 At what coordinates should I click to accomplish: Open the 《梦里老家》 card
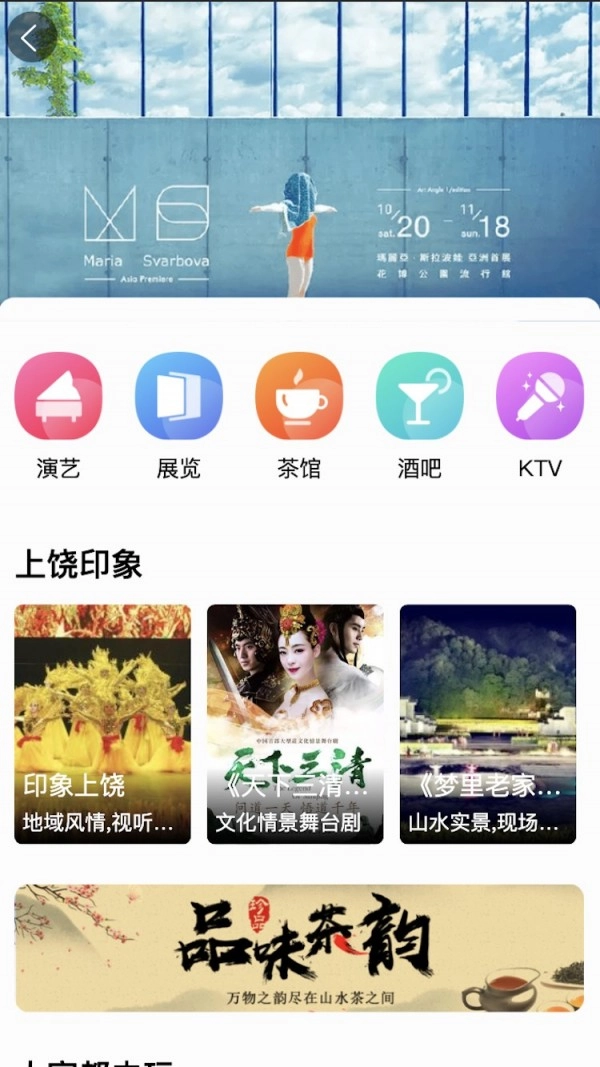[x=488, y=724]
